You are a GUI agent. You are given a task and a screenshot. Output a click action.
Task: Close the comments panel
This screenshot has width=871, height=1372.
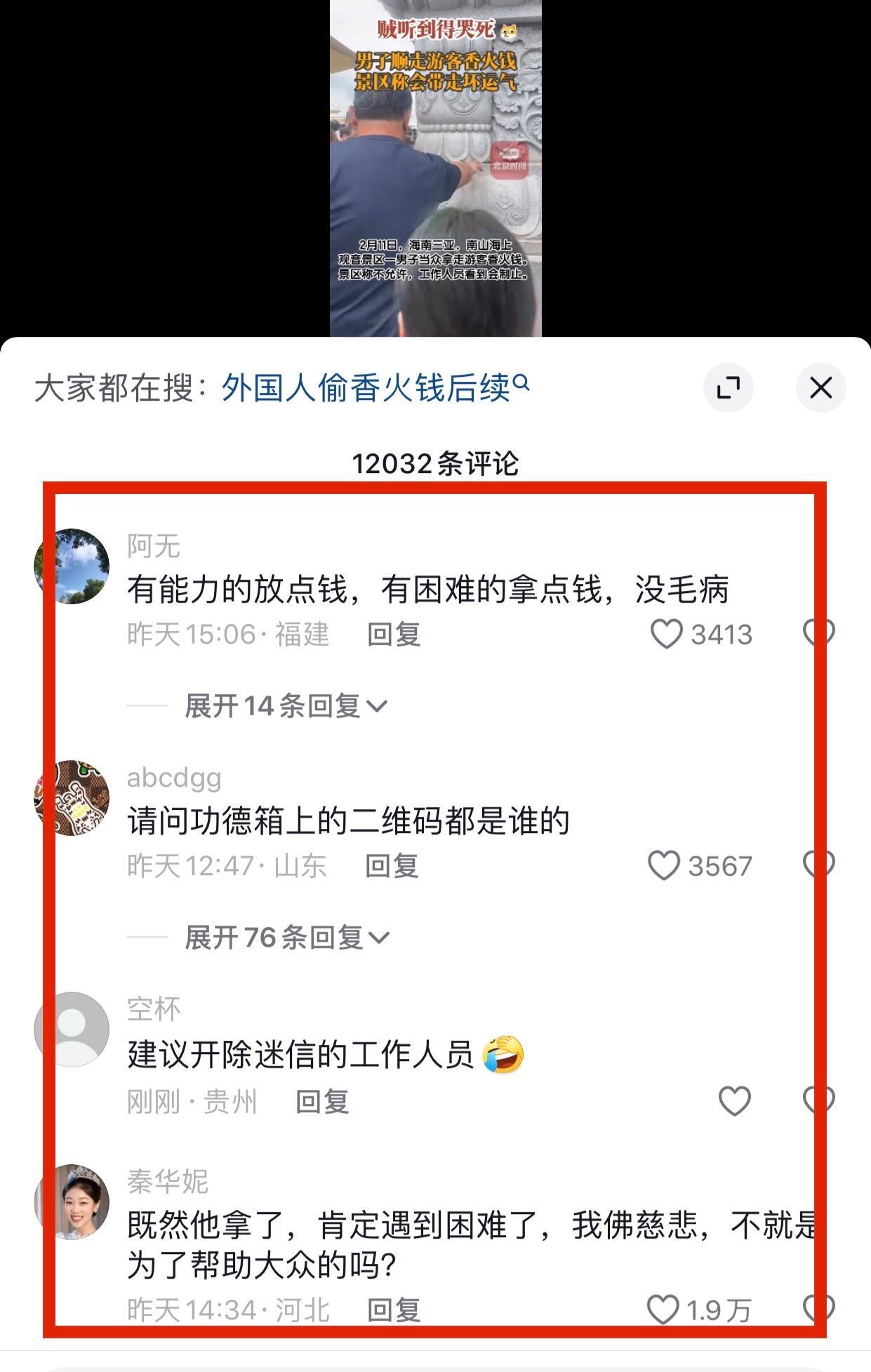820,387
